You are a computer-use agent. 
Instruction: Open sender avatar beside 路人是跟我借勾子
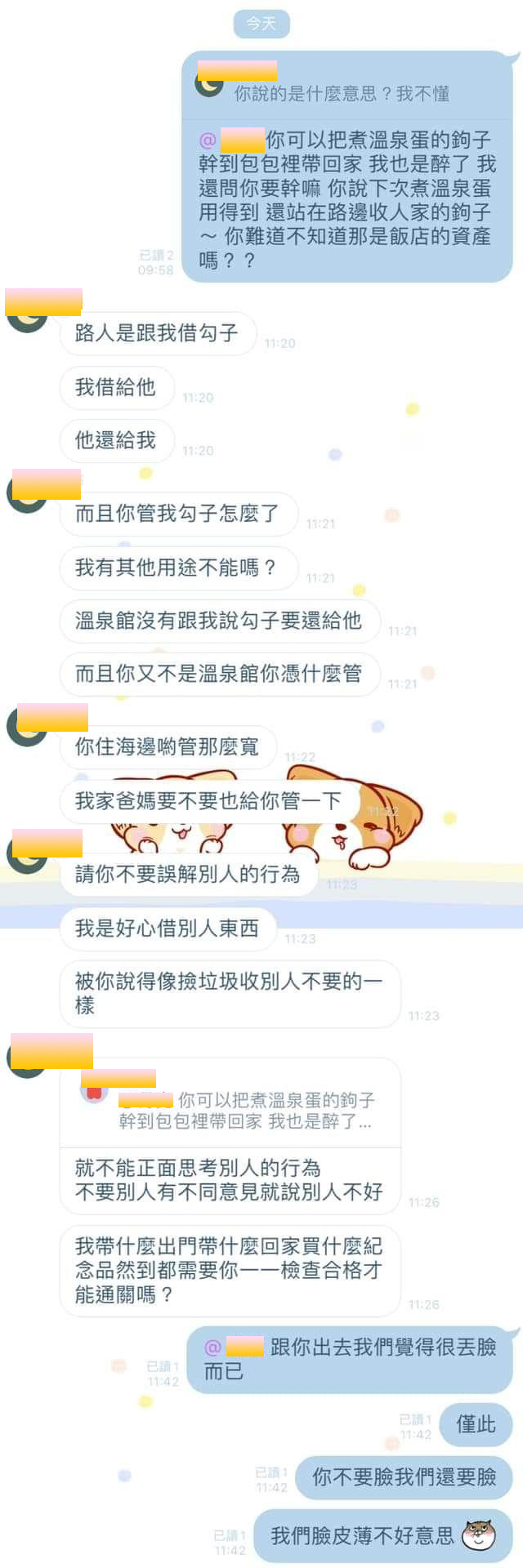[27, 316]
